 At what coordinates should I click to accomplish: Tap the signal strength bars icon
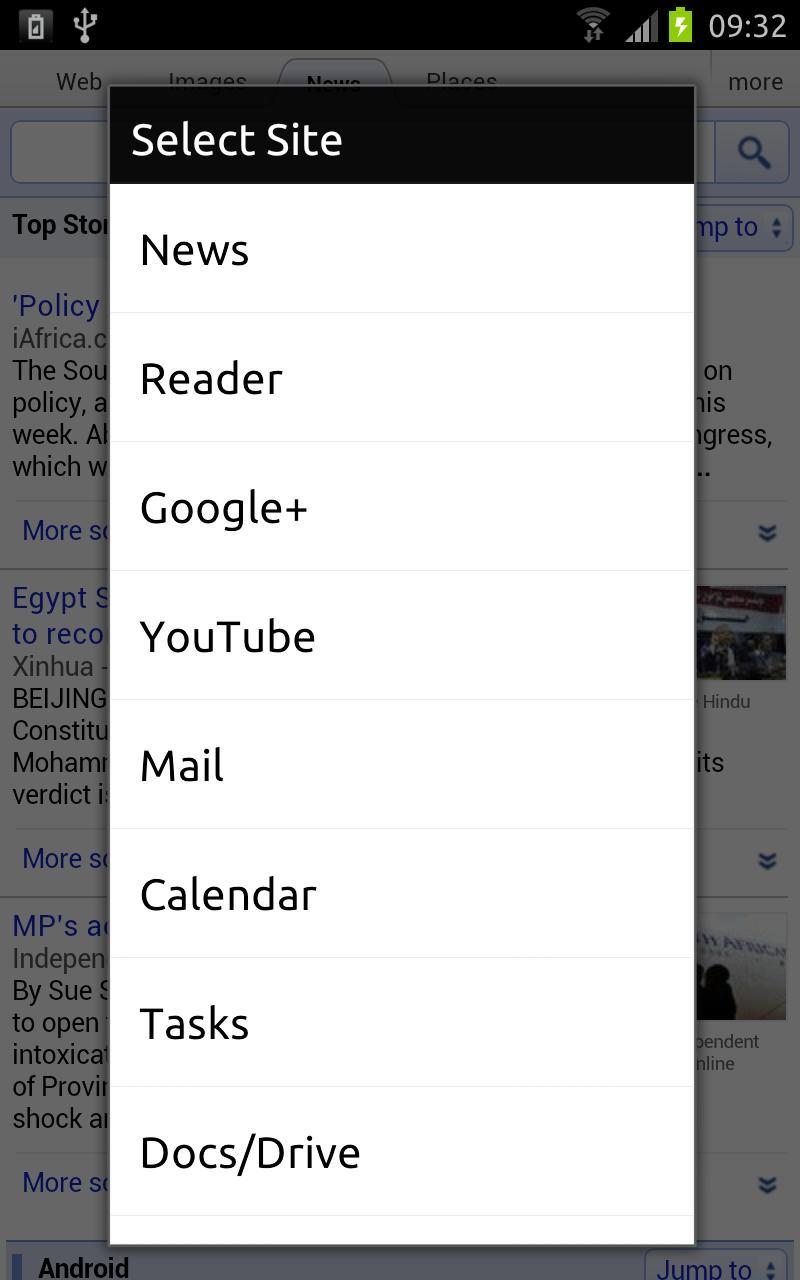[640, 25]
